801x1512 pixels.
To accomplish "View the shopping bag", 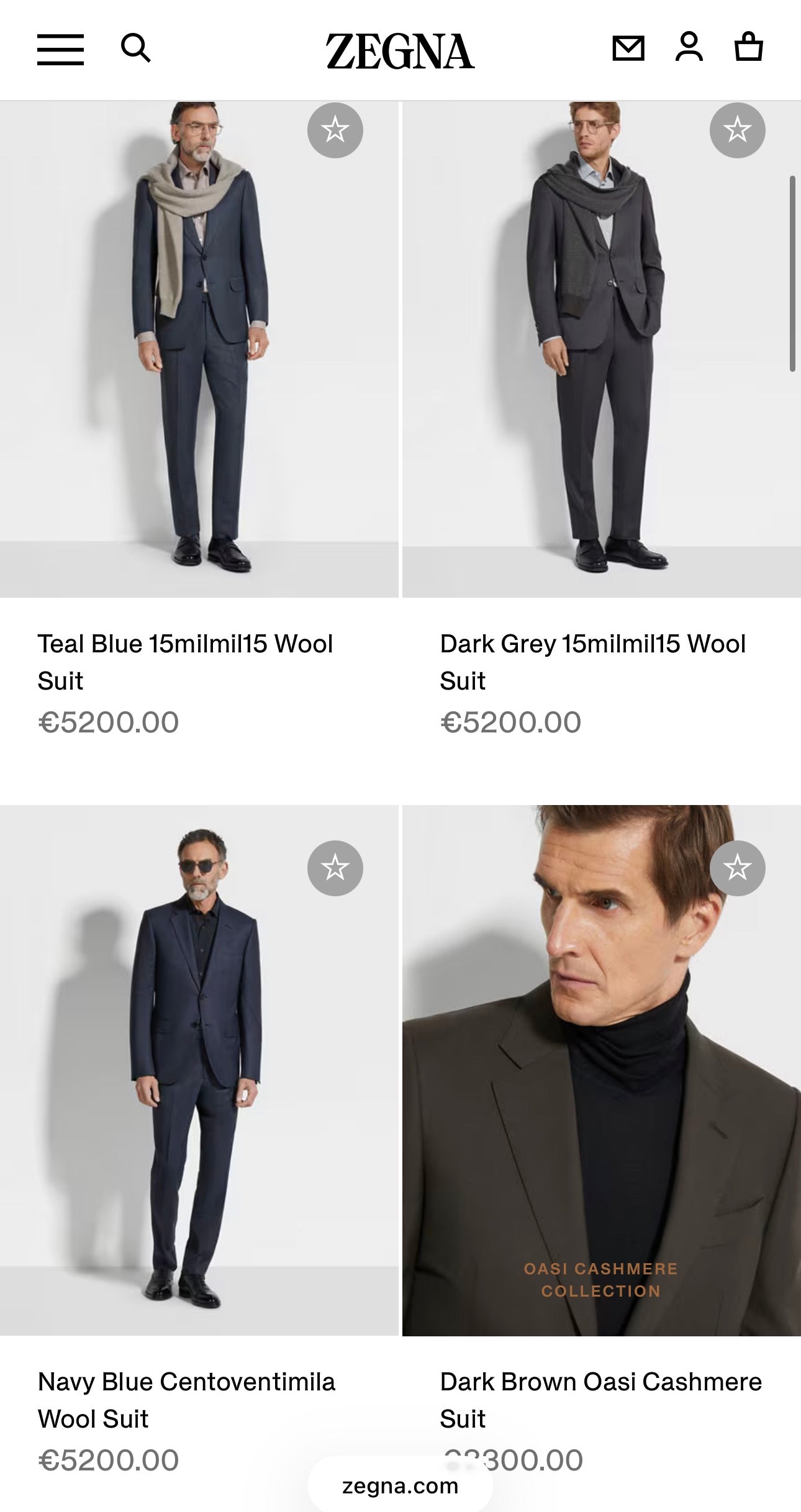I will click(748, 47).
